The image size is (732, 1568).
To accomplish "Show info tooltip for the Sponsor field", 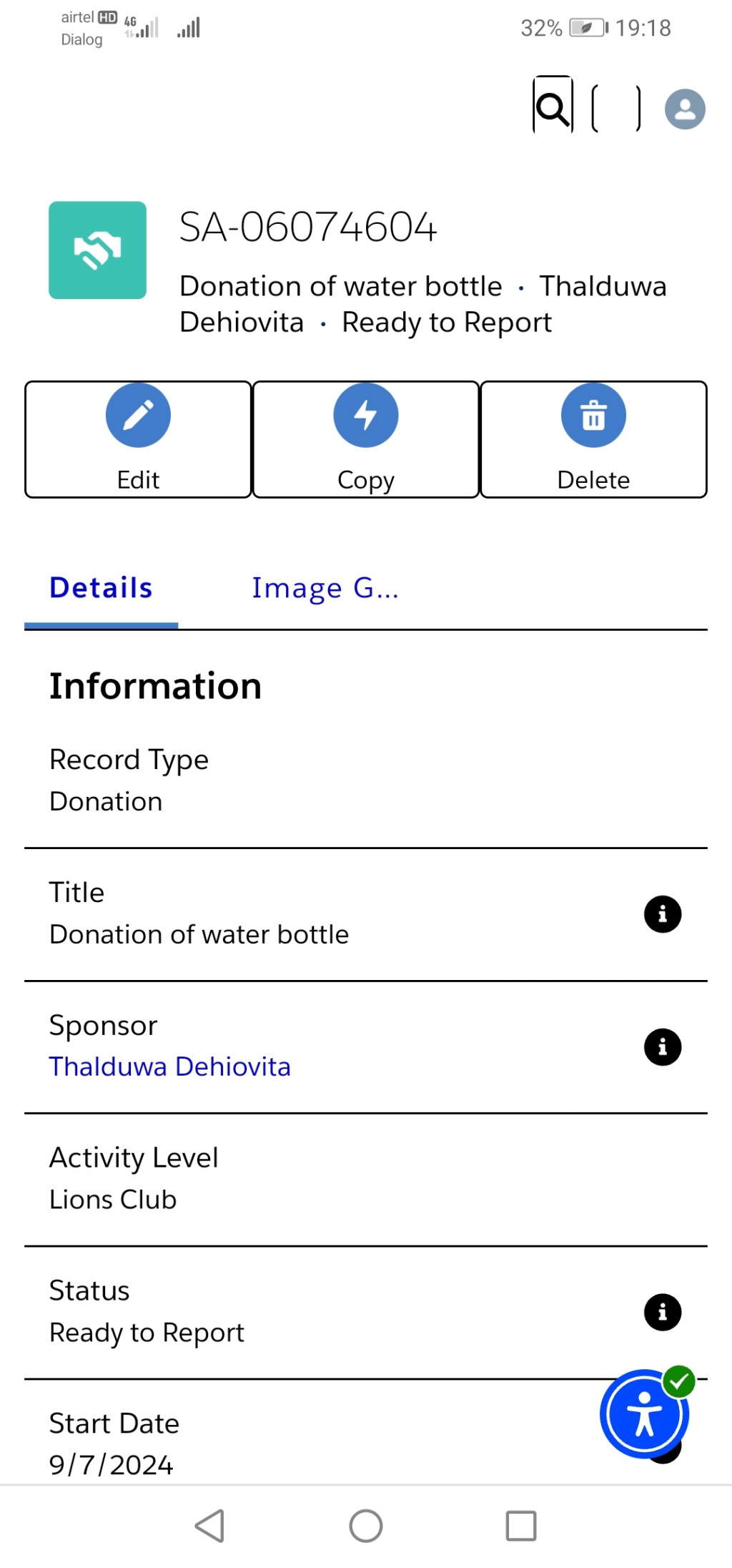I will point(663,1047).
